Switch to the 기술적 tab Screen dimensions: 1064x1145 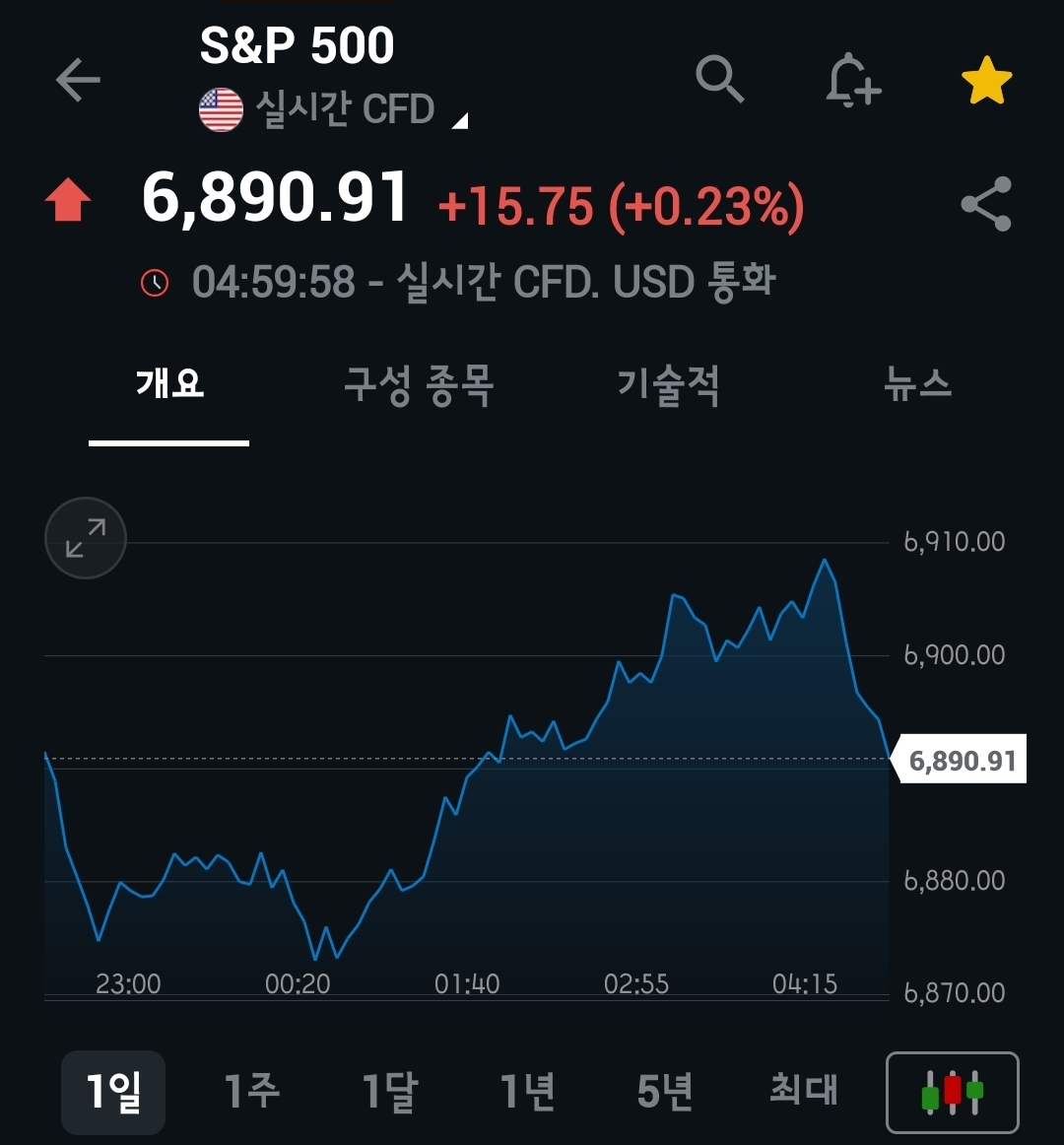coord(668,383)
